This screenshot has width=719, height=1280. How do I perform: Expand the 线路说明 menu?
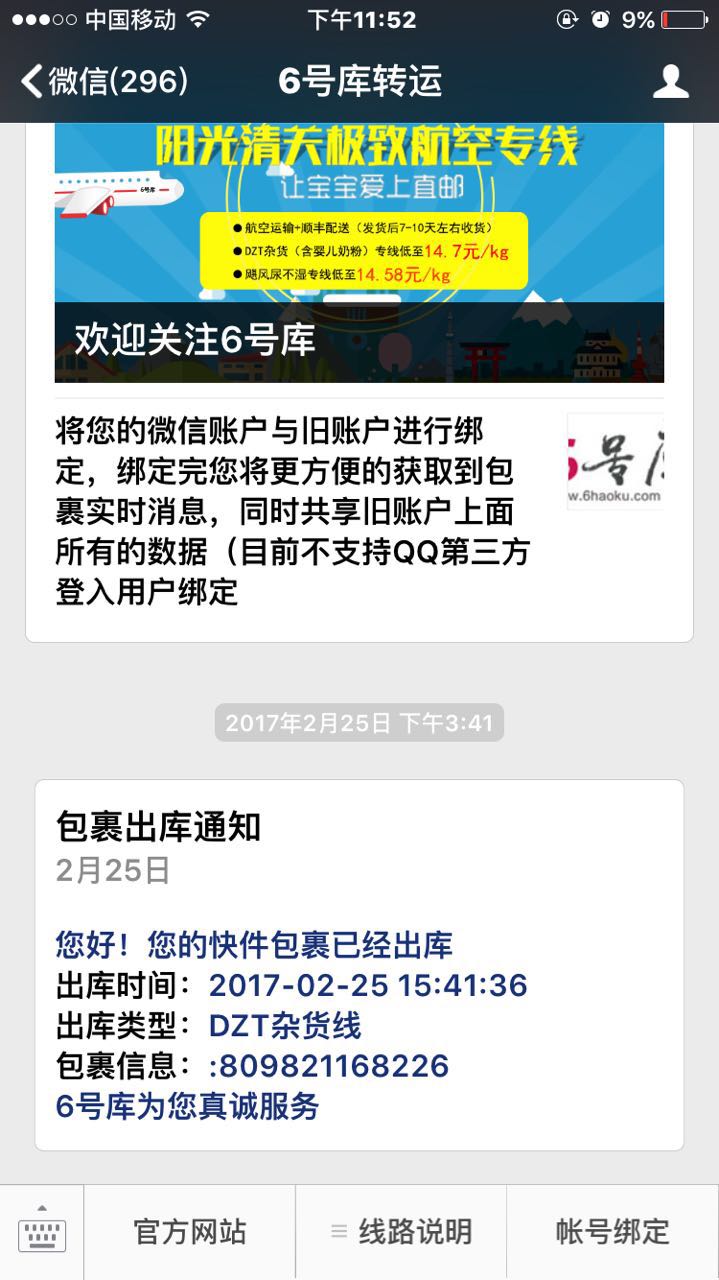coord(401,1232)
